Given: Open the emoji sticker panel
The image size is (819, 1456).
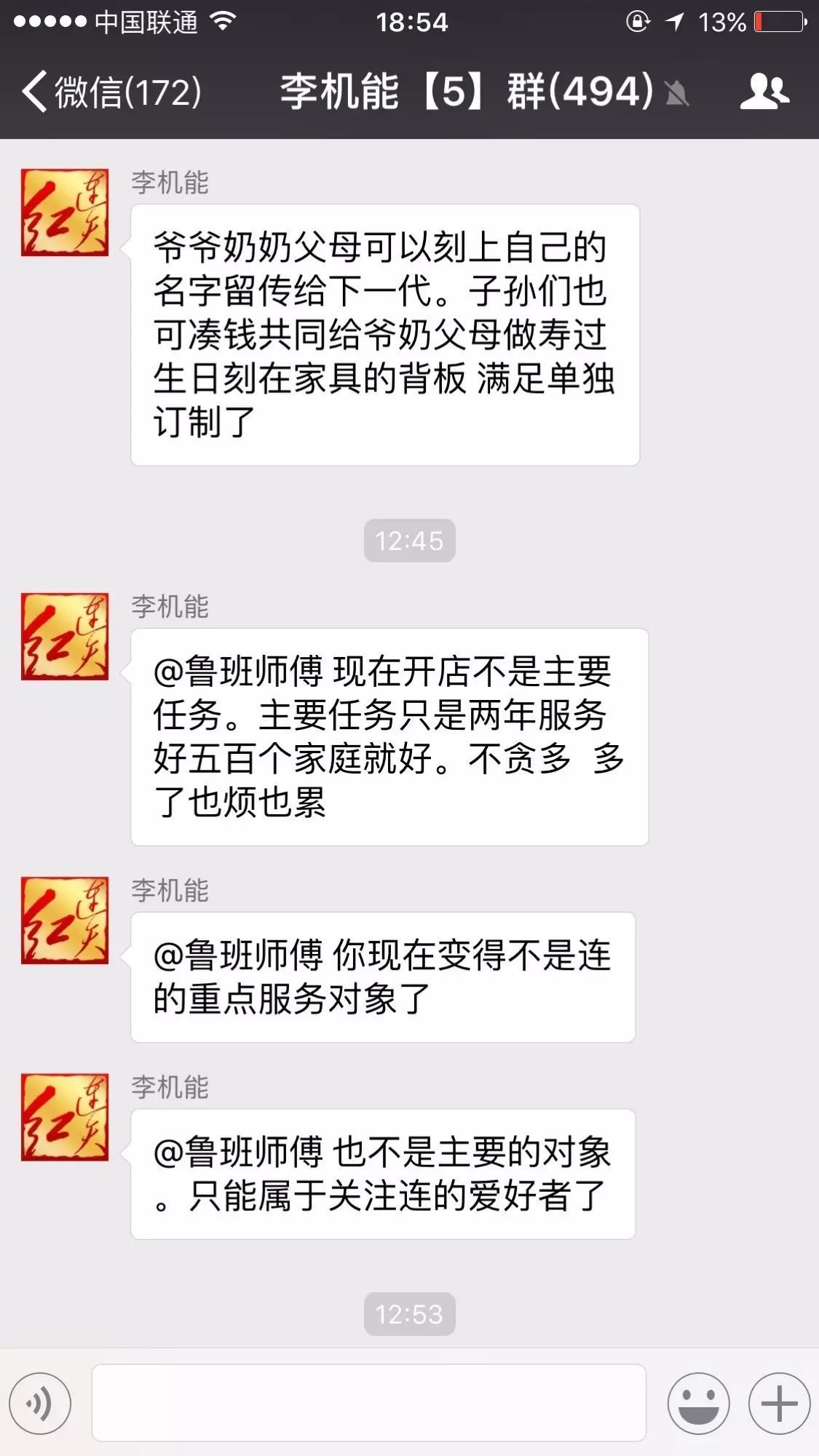Looking at the screenshot, I should (x=698, y=1404).
